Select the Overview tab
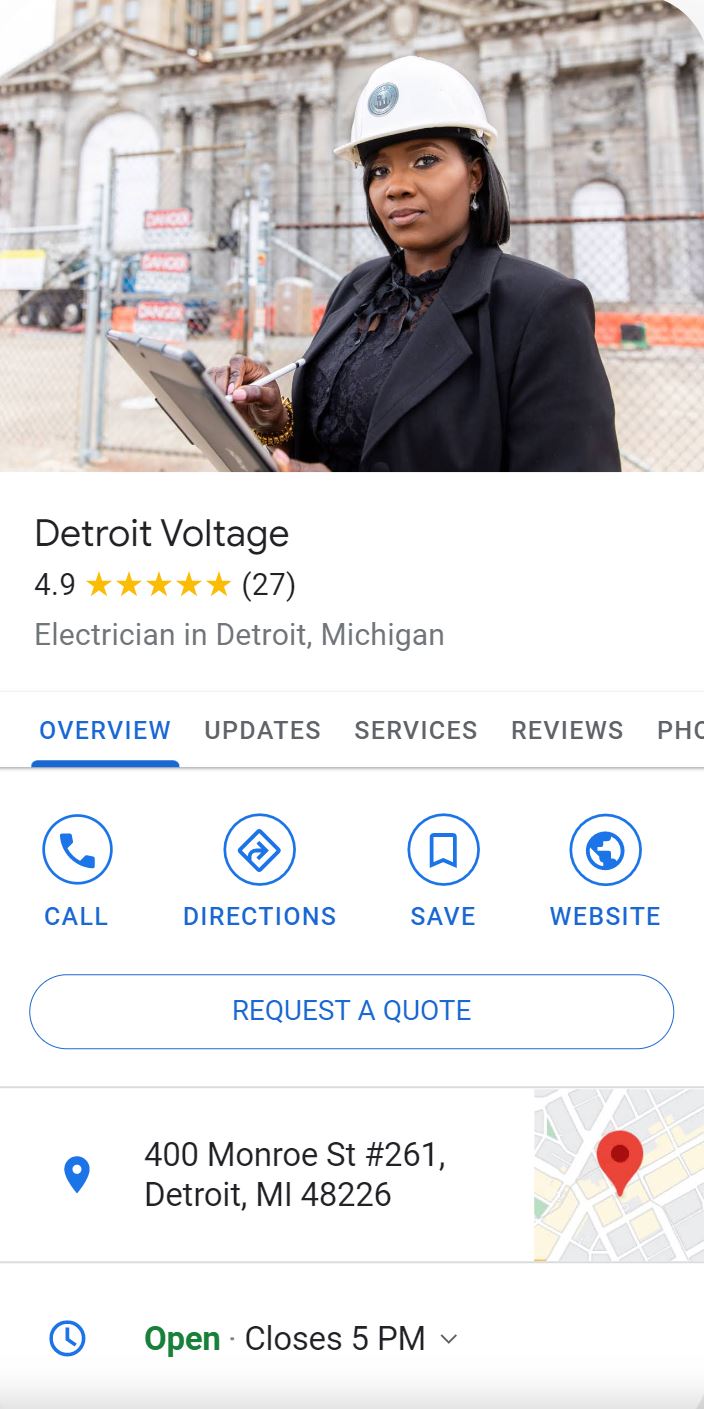Image resolution: width=704 pixels, height=1409 pixels. [x=105, y=730]
